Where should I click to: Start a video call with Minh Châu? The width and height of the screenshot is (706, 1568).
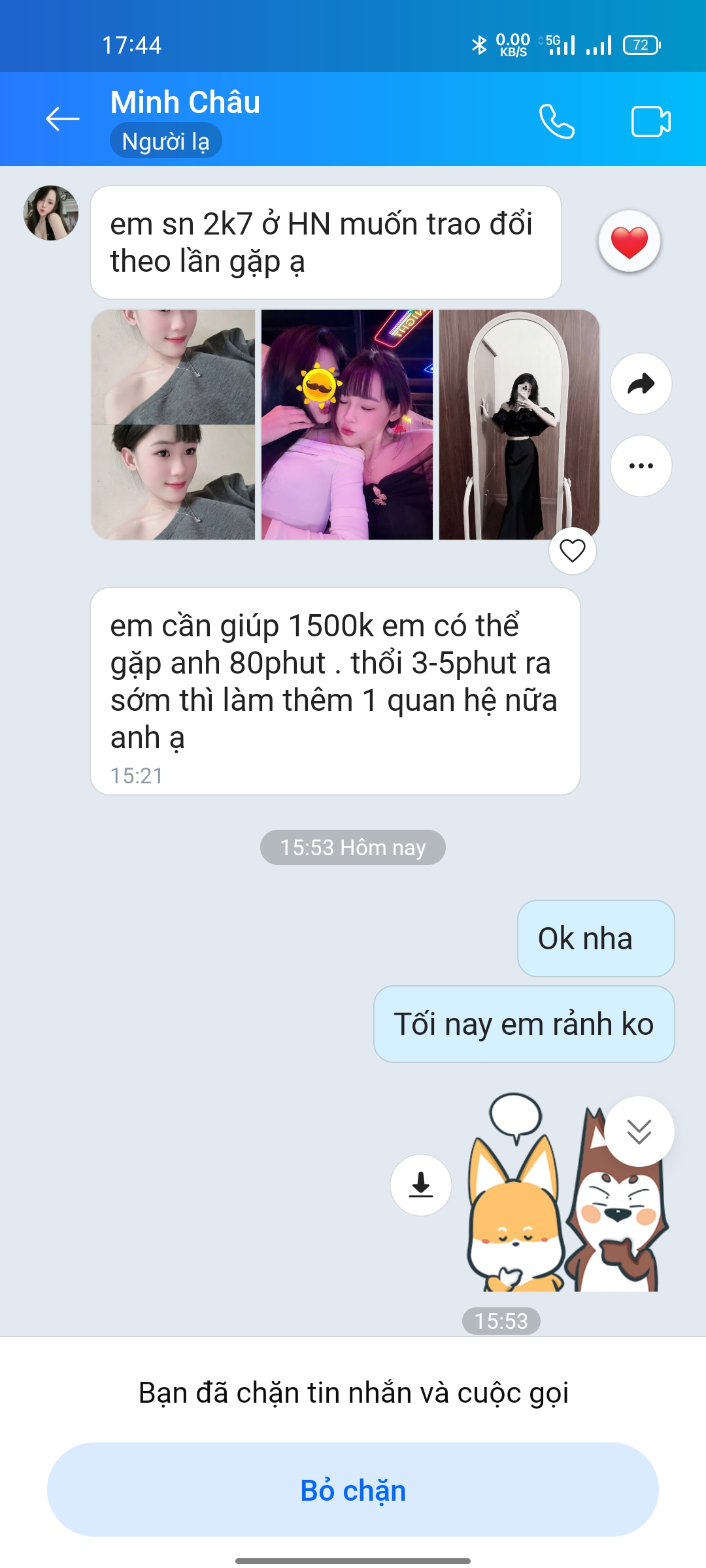point(650,122)
